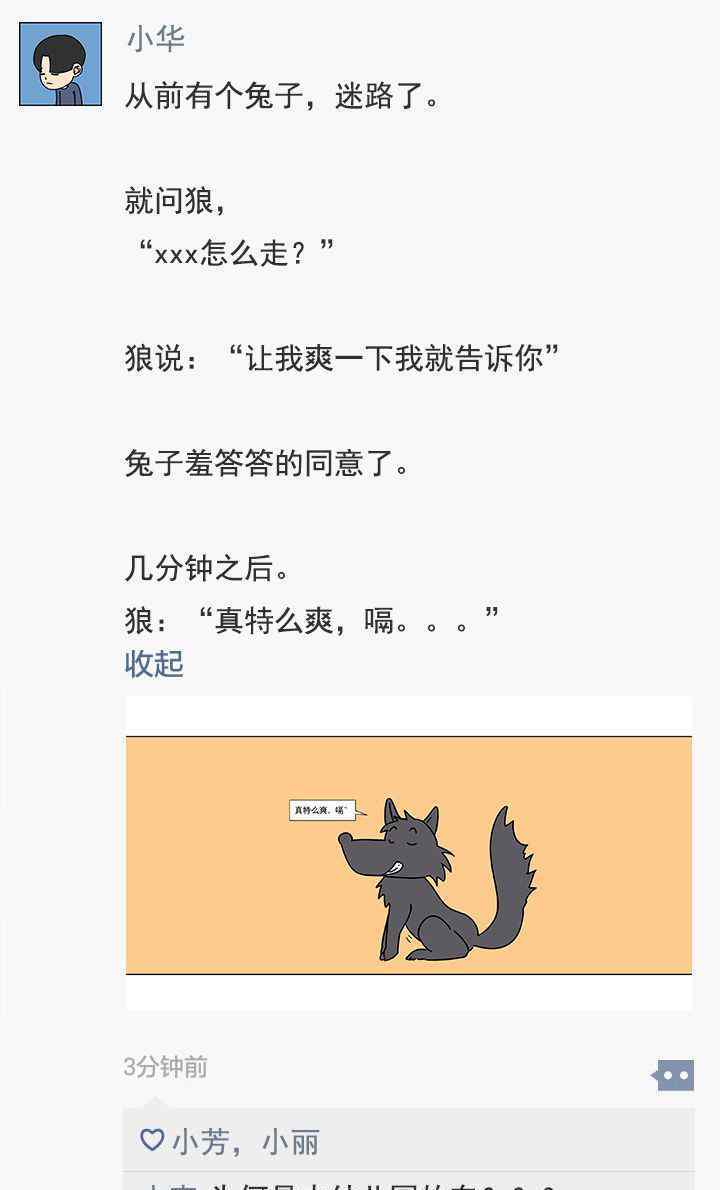Screen dimensions: 720x1190
Task: Tap the 小华 username link
Action: pyautogui.click(x=156, y=39)
